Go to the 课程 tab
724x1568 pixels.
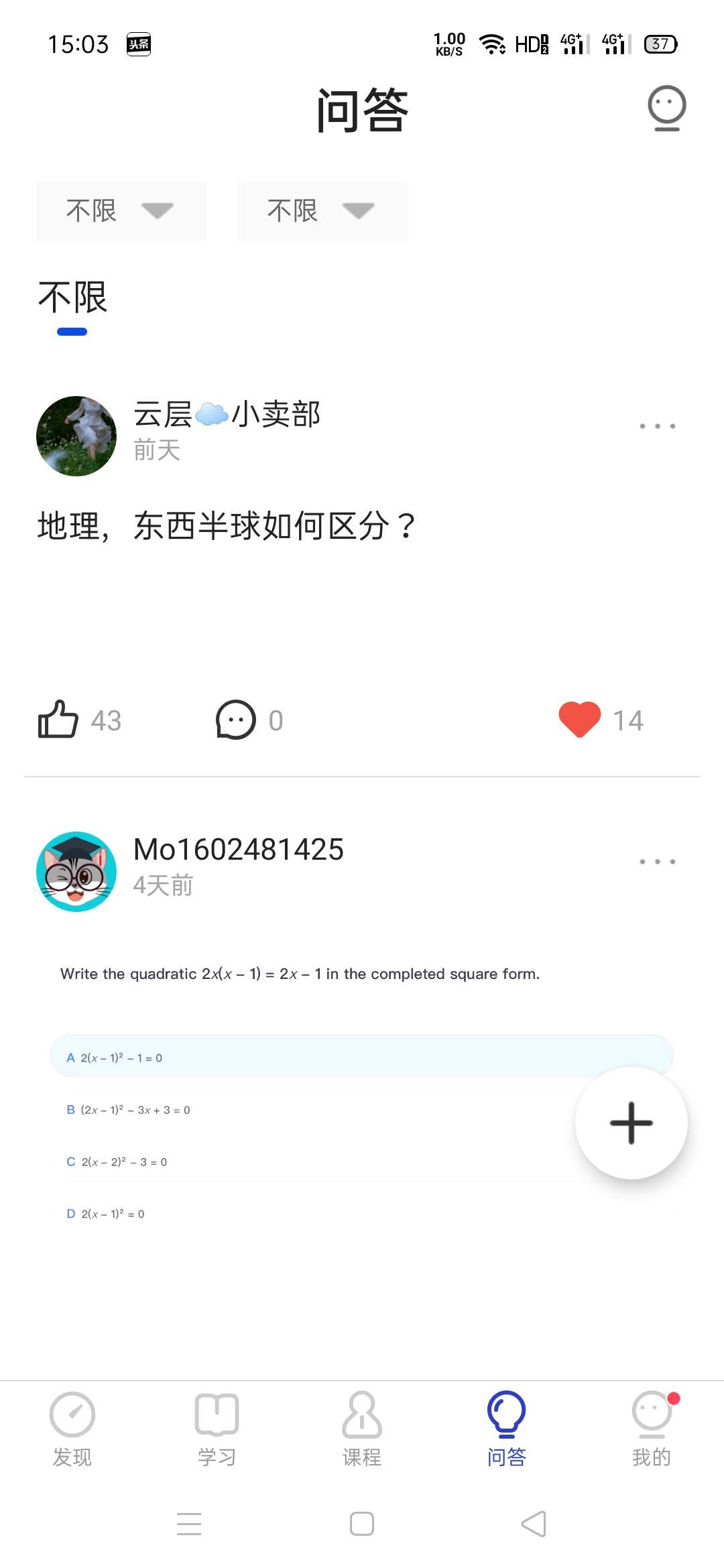click(x=362, y=1429)
